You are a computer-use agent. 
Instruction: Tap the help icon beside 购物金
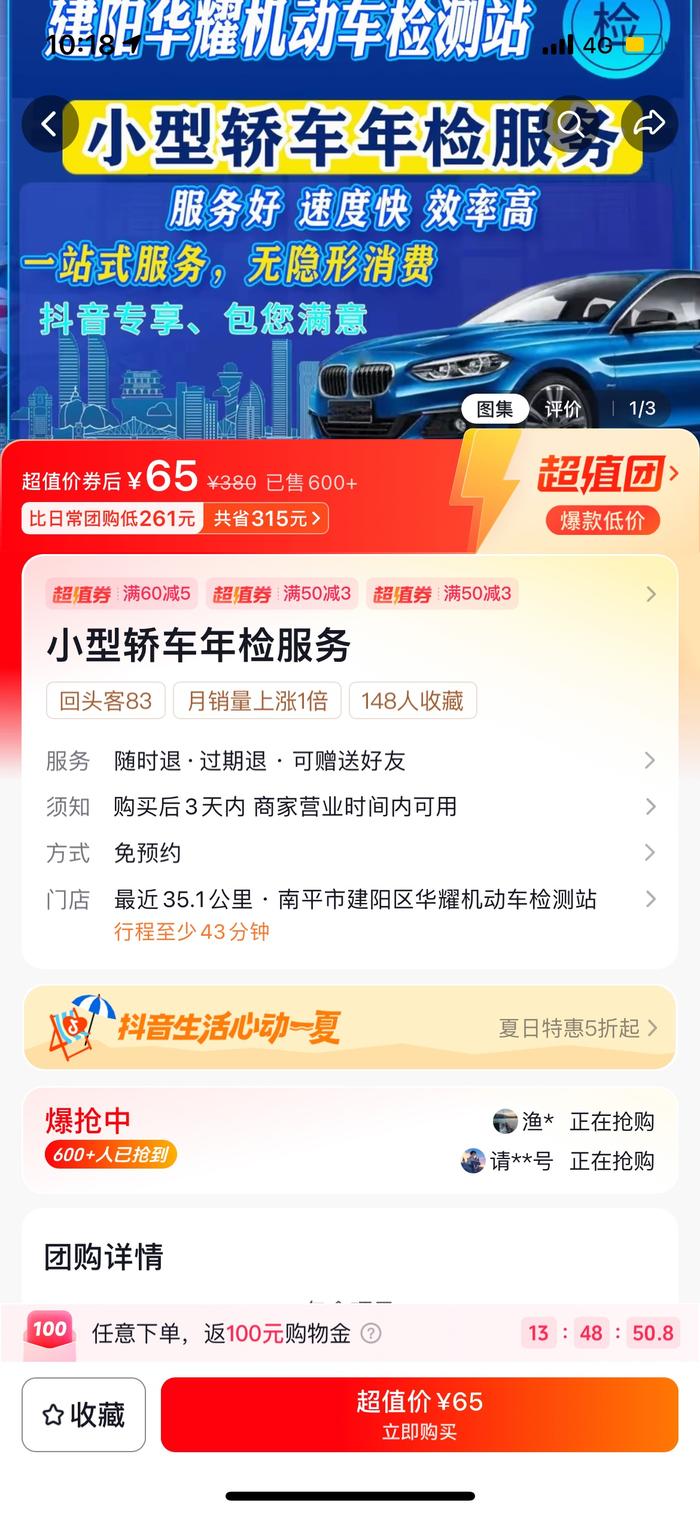[x=371, y=1333]
